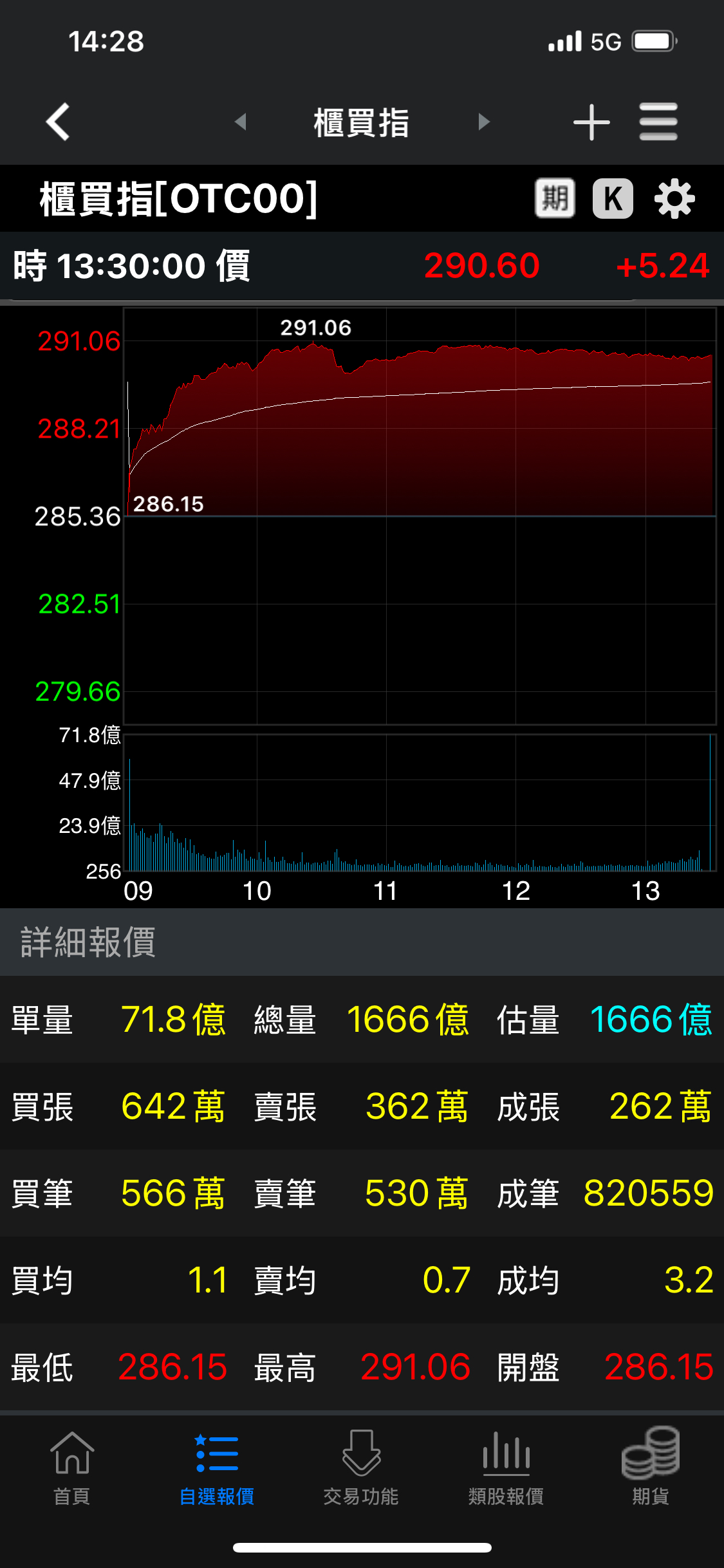724x1568 pixels.
Task: Switch to the previous stock with the left triangle
Action: (x=241, y=122)
